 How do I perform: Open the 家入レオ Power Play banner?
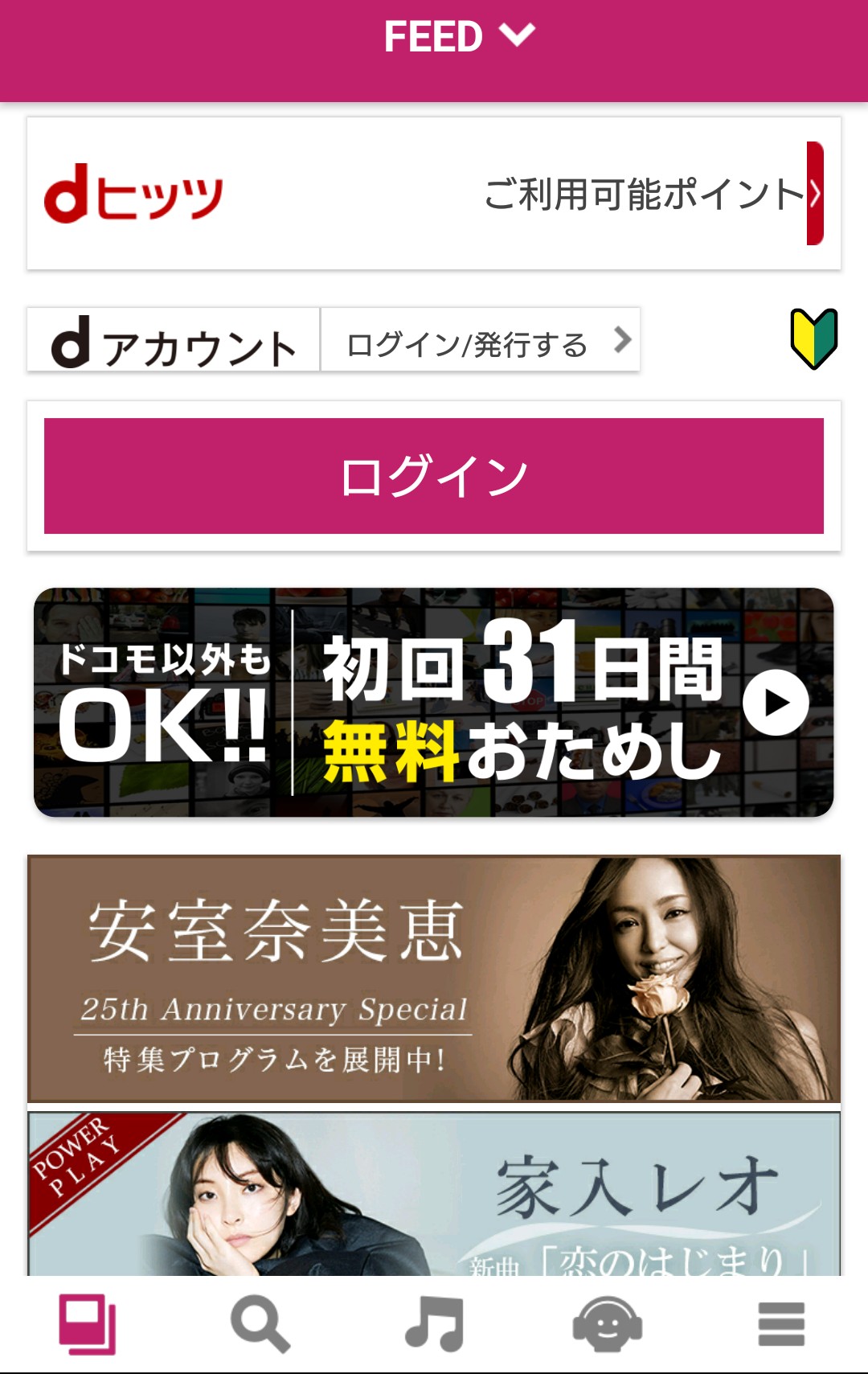point(434,1195)
